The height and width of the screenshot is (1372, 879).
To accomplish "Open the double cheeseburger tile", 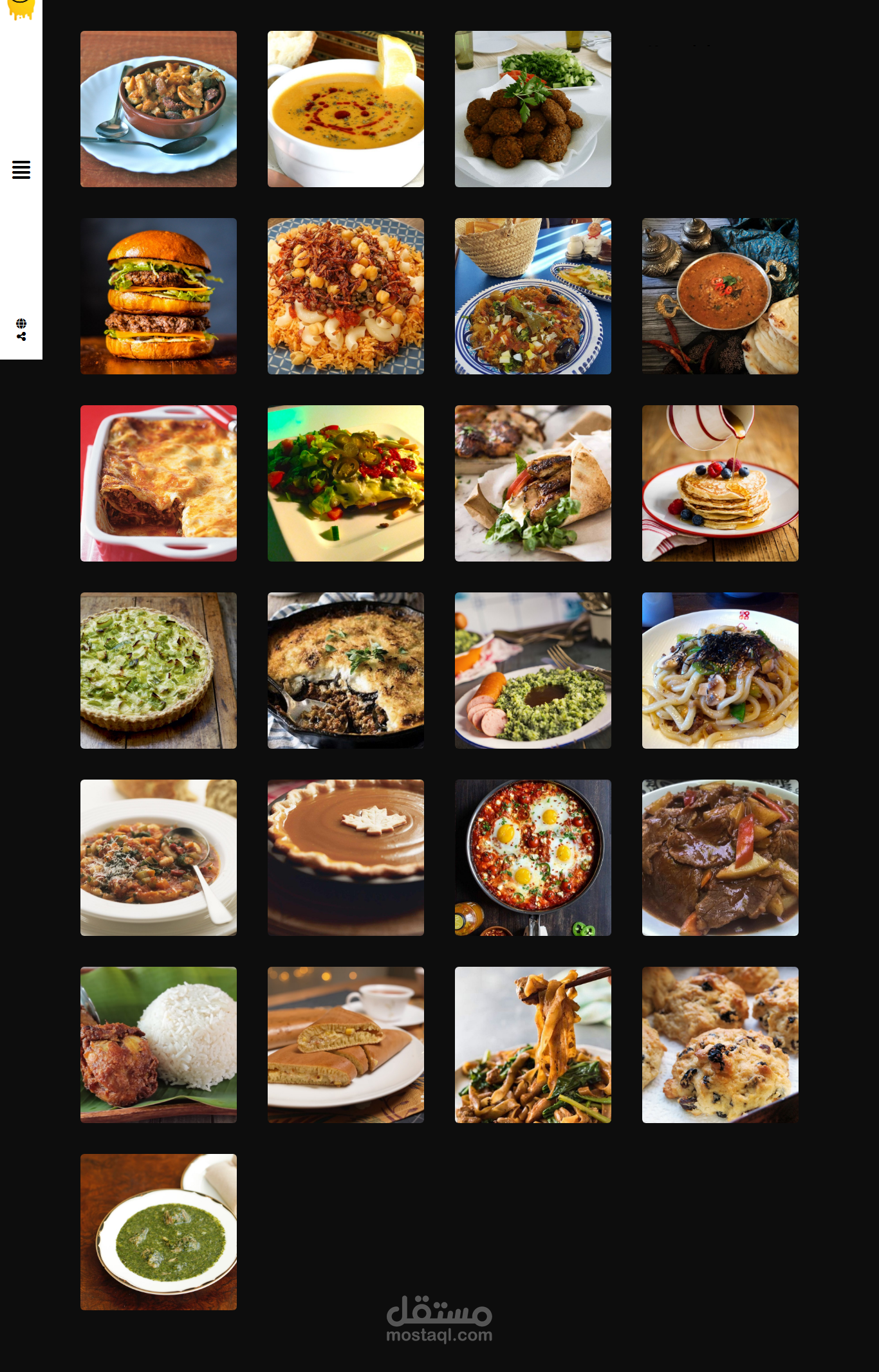I will [x=158, y=296].
